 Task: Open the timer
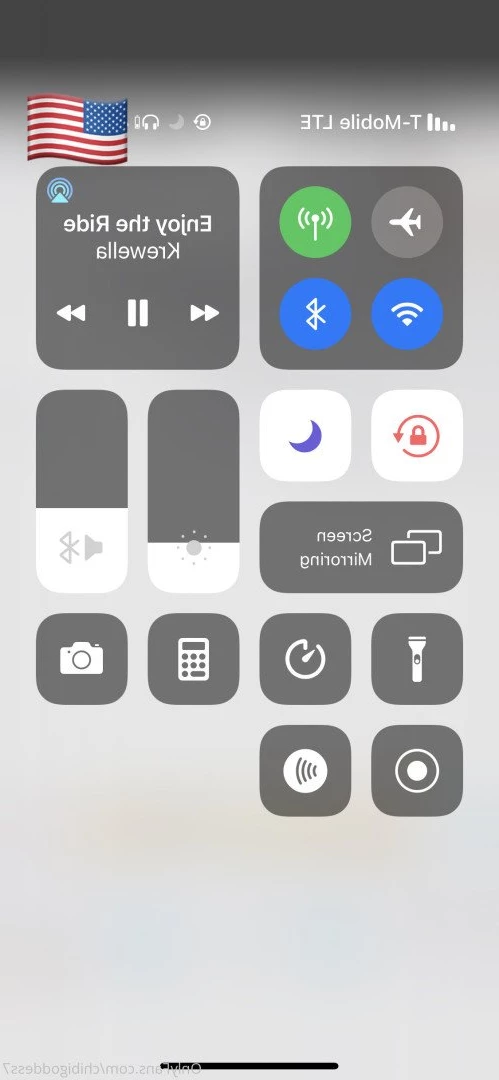(x=305, y=659)
